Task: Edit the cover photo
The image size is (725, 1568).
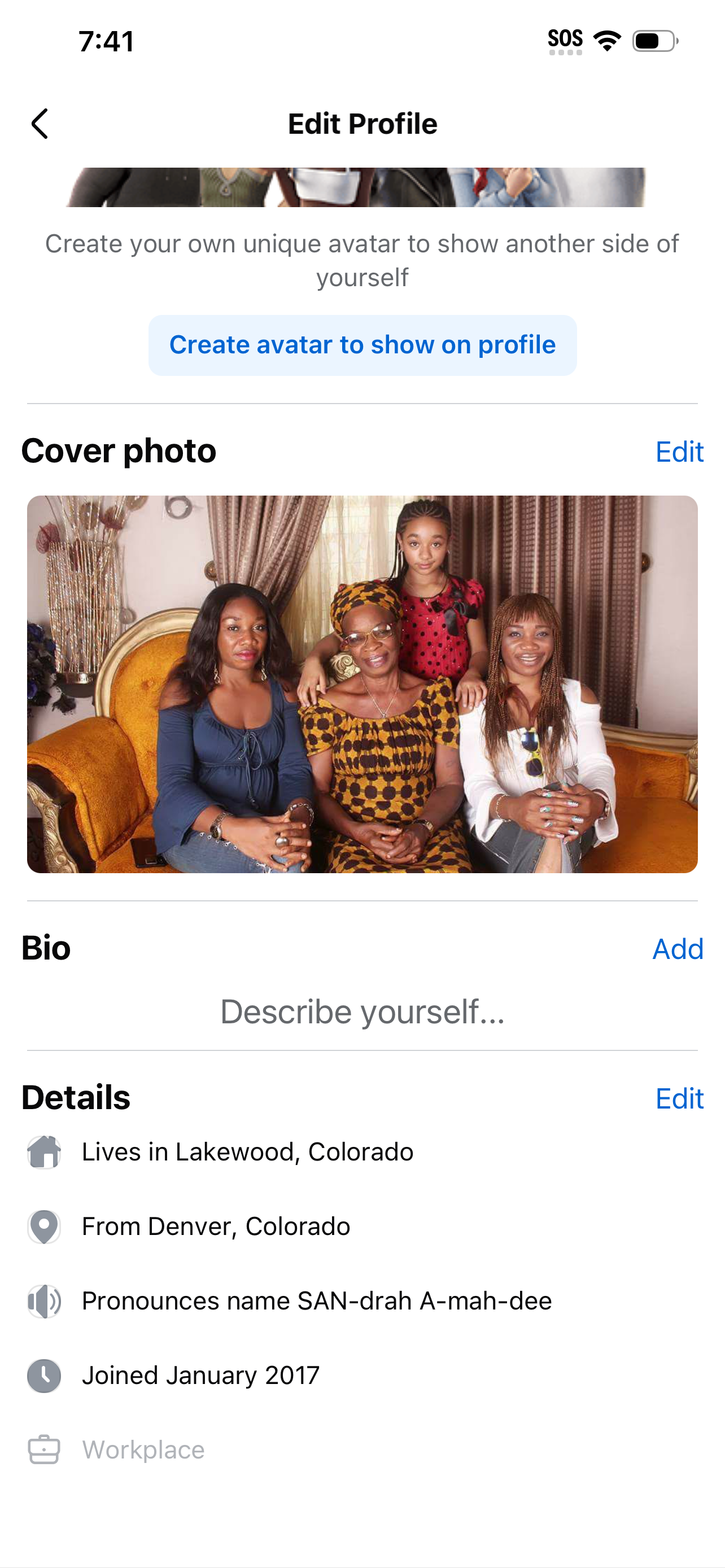Action: click(679, 452)
